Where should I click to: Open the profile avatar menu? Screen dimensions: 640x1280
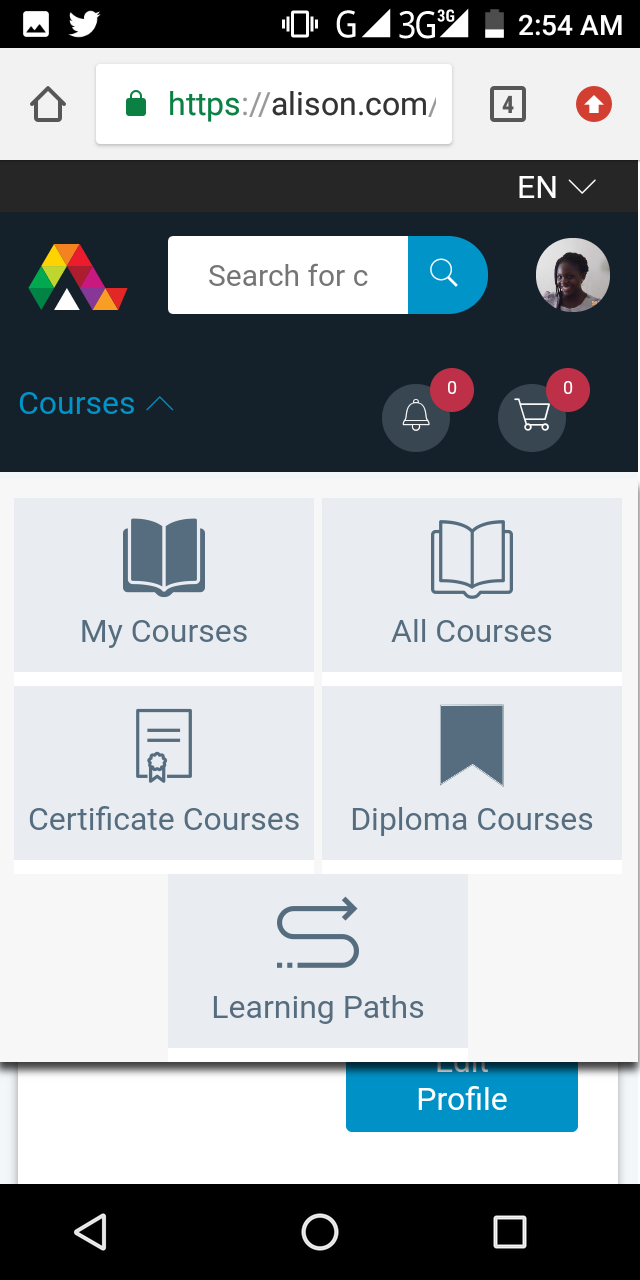tap(573, 275)
